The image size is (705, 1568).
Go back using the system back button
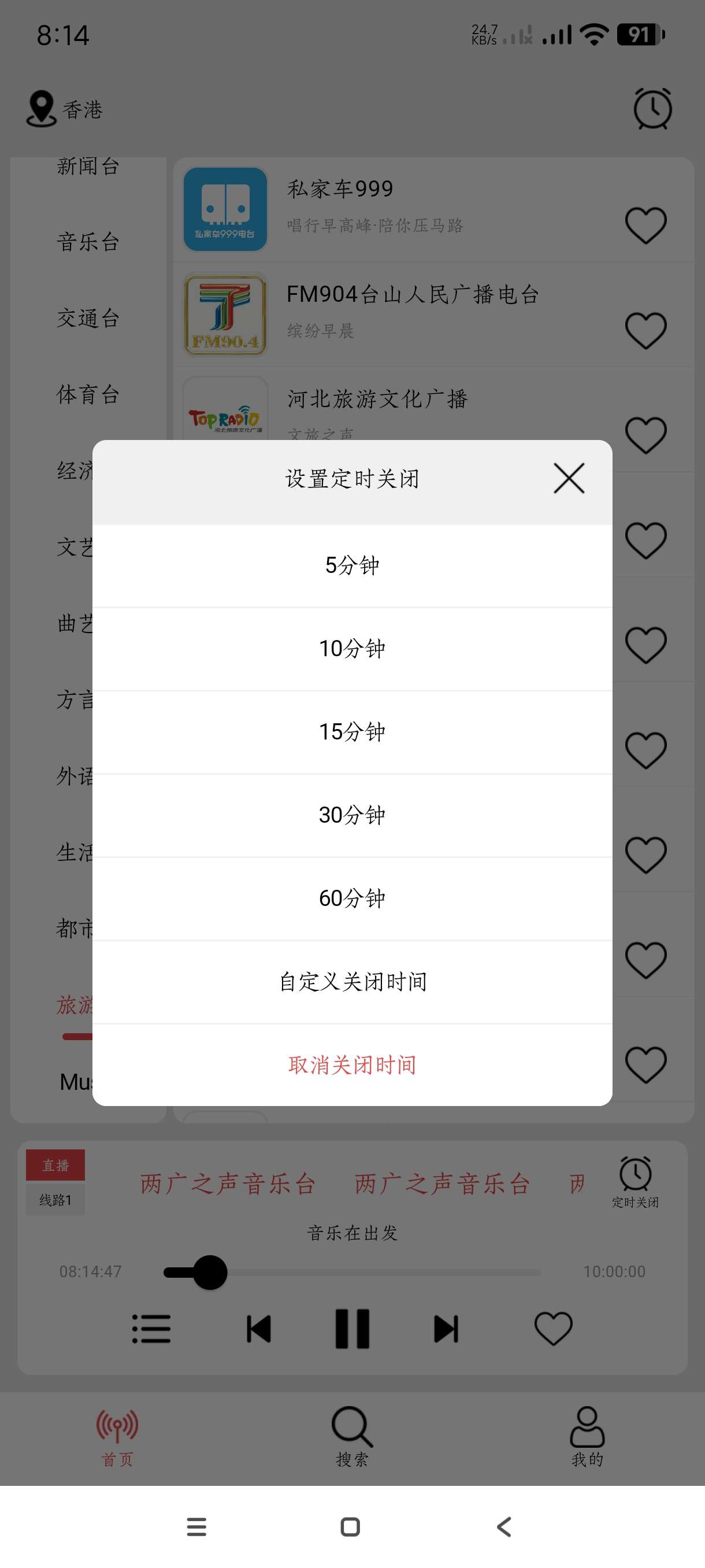[504, 1526]
